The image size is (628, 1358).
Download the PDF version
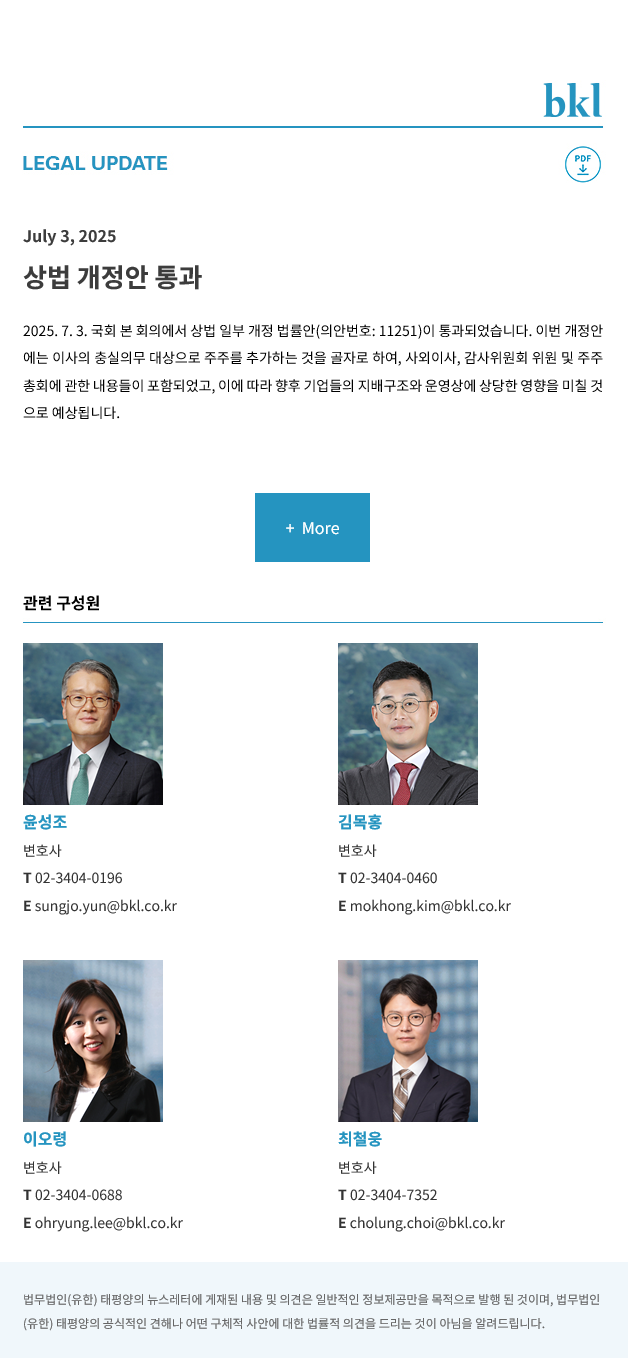(583, 164)
